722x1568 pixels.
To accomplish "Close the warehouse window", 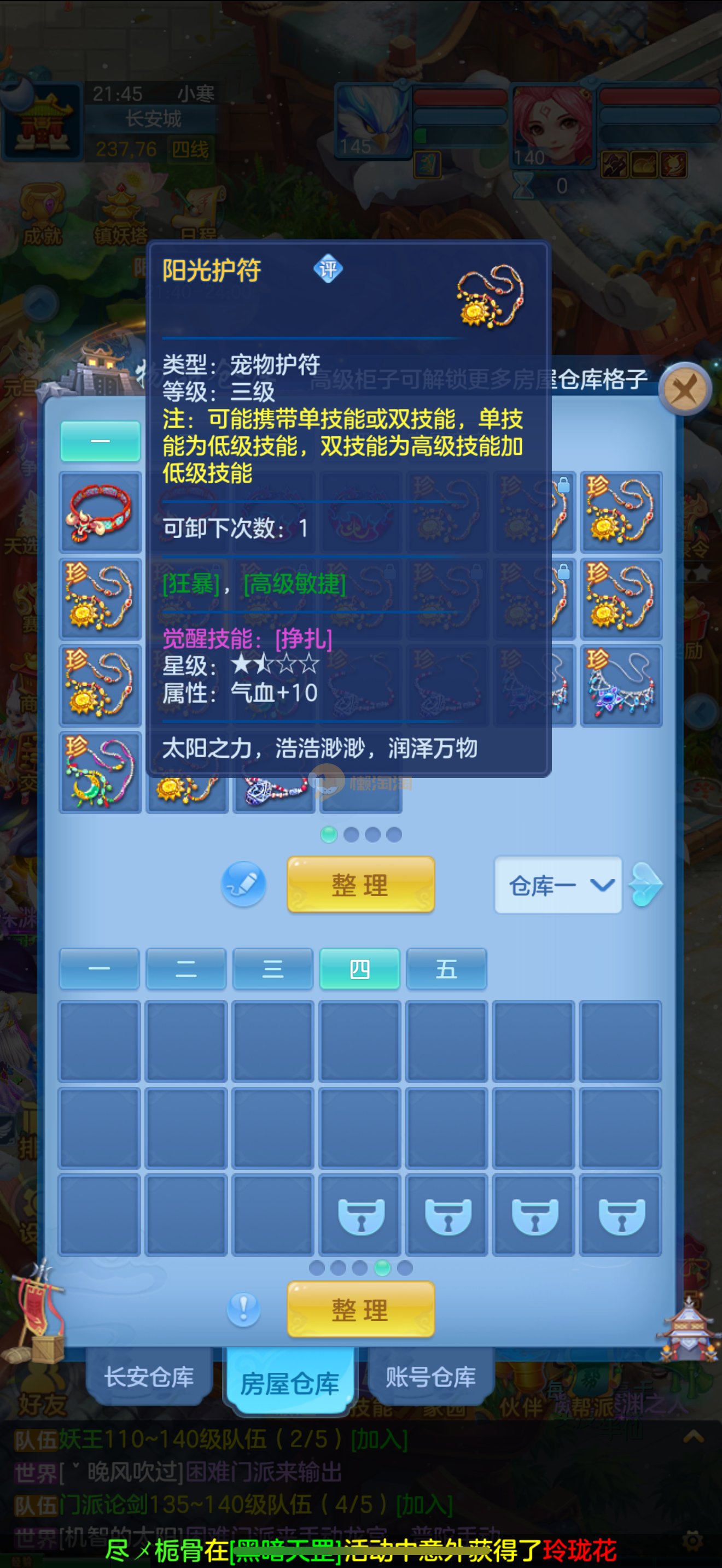I will 685,389.
